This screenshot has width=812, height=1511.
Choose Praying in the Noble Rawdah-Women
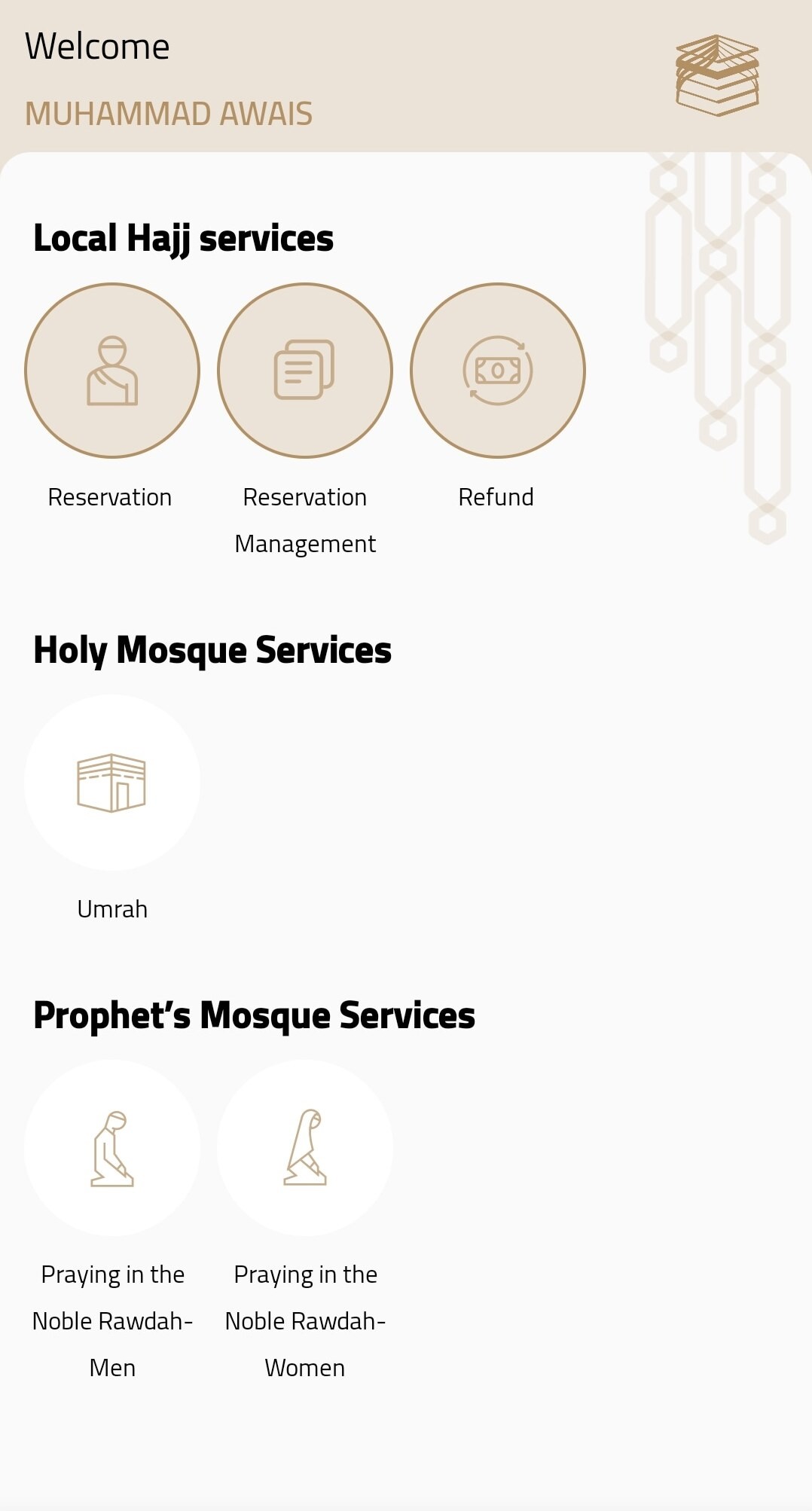click(x=305, y=1148)
